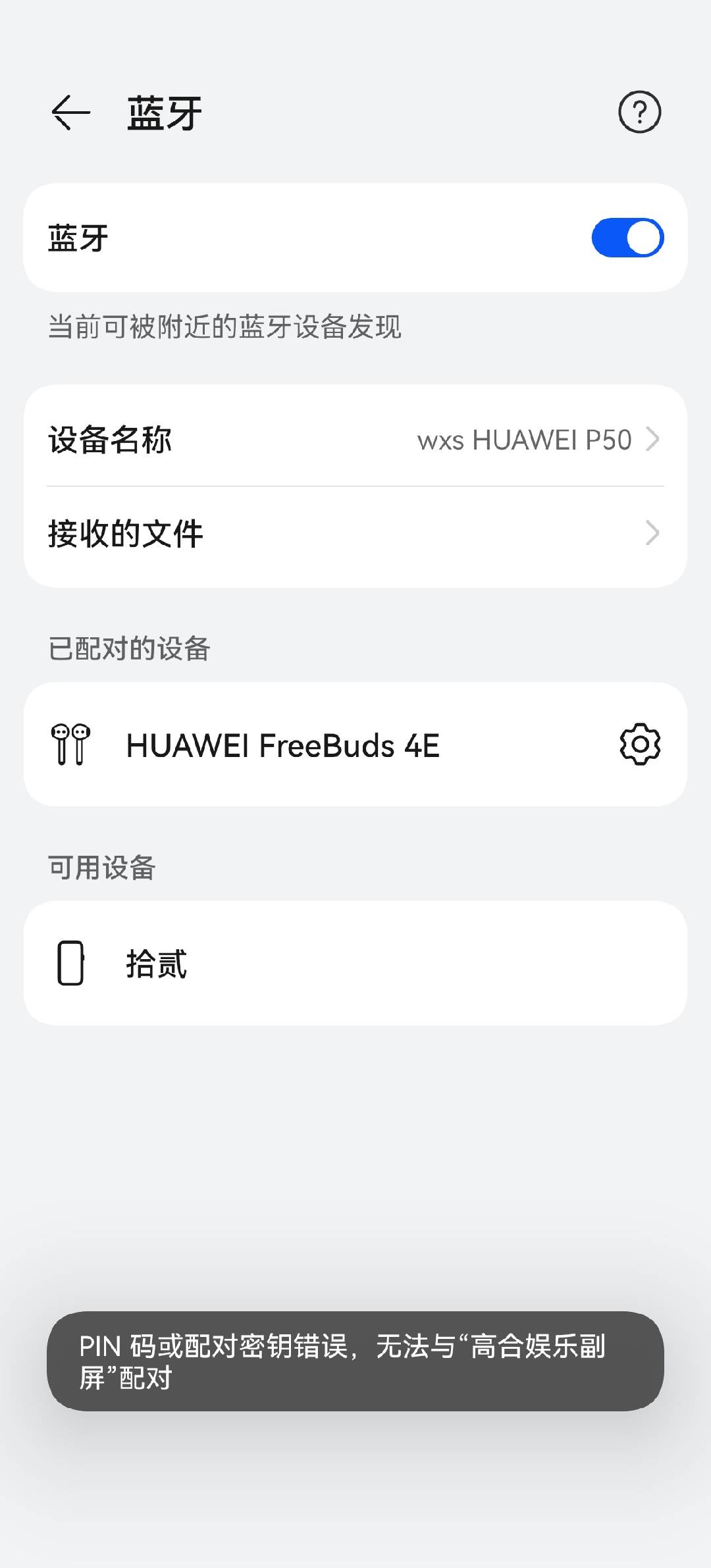Open settings gear for HUAWEI FreeBuds 4E
This screenshot has width=711, height=1568.
click(640, 745)
